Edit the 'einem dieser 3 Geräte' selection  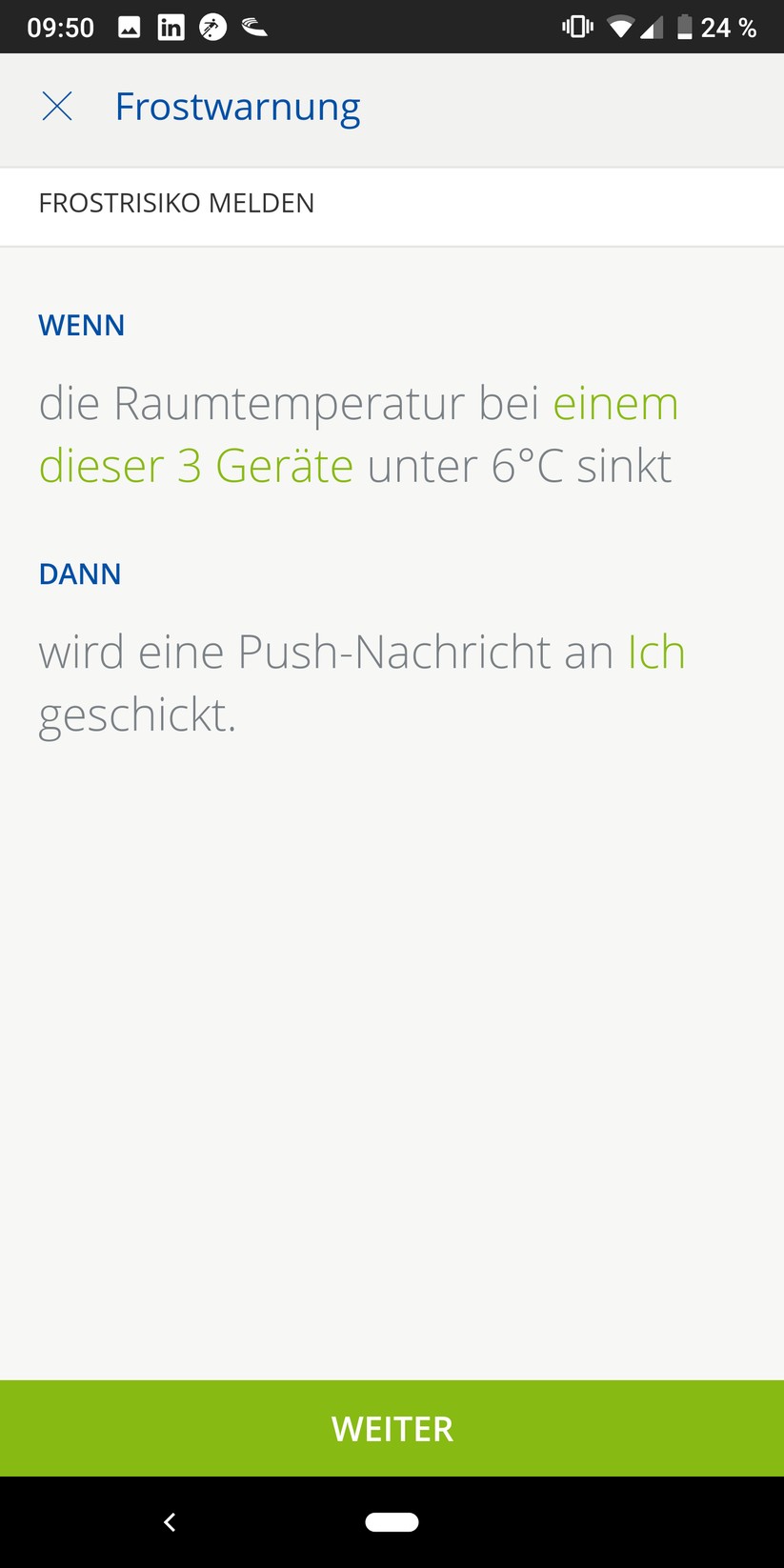(195, 466)
